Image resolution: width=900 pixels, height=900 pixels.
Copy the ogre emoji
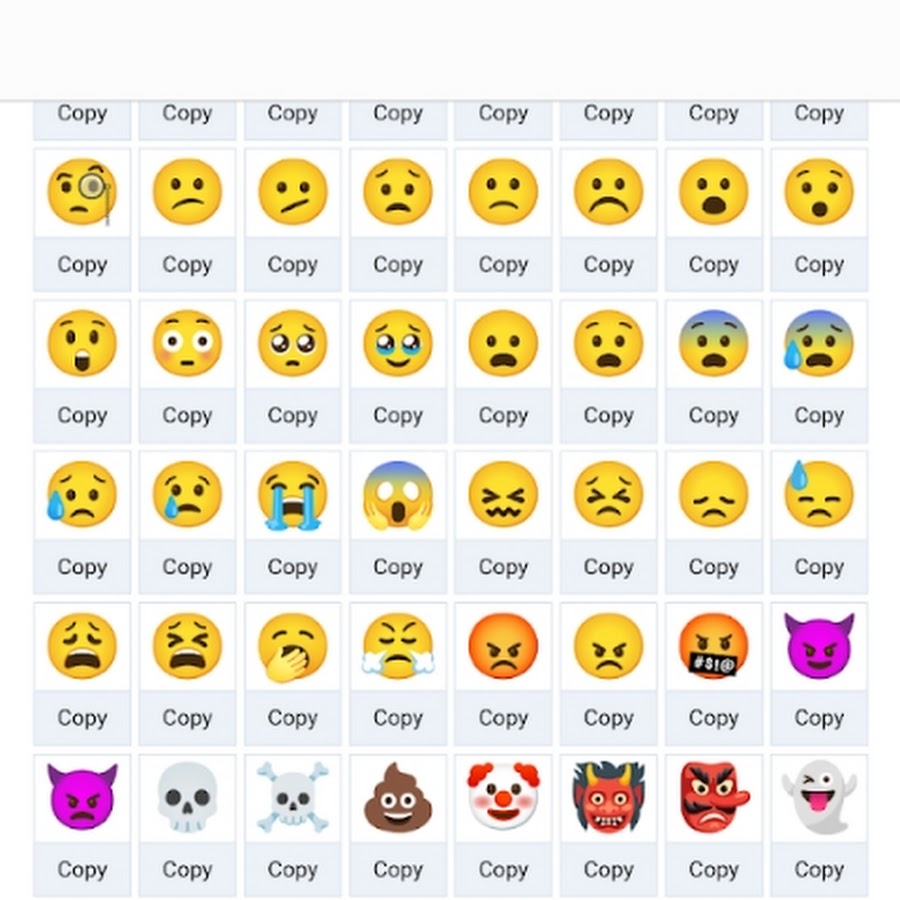click(608, 869)
